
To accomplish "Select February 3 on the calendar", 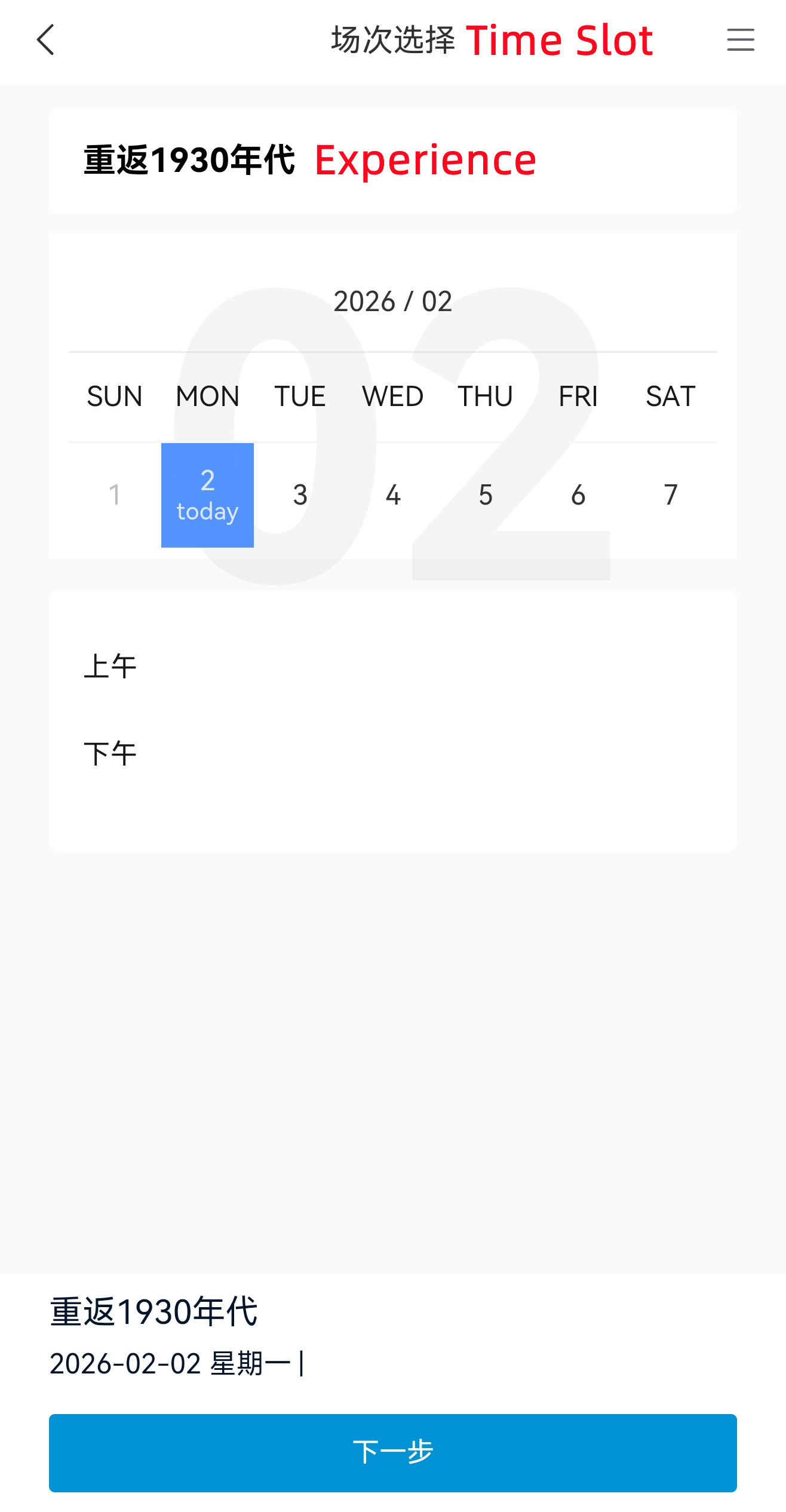I will [299, 494].
